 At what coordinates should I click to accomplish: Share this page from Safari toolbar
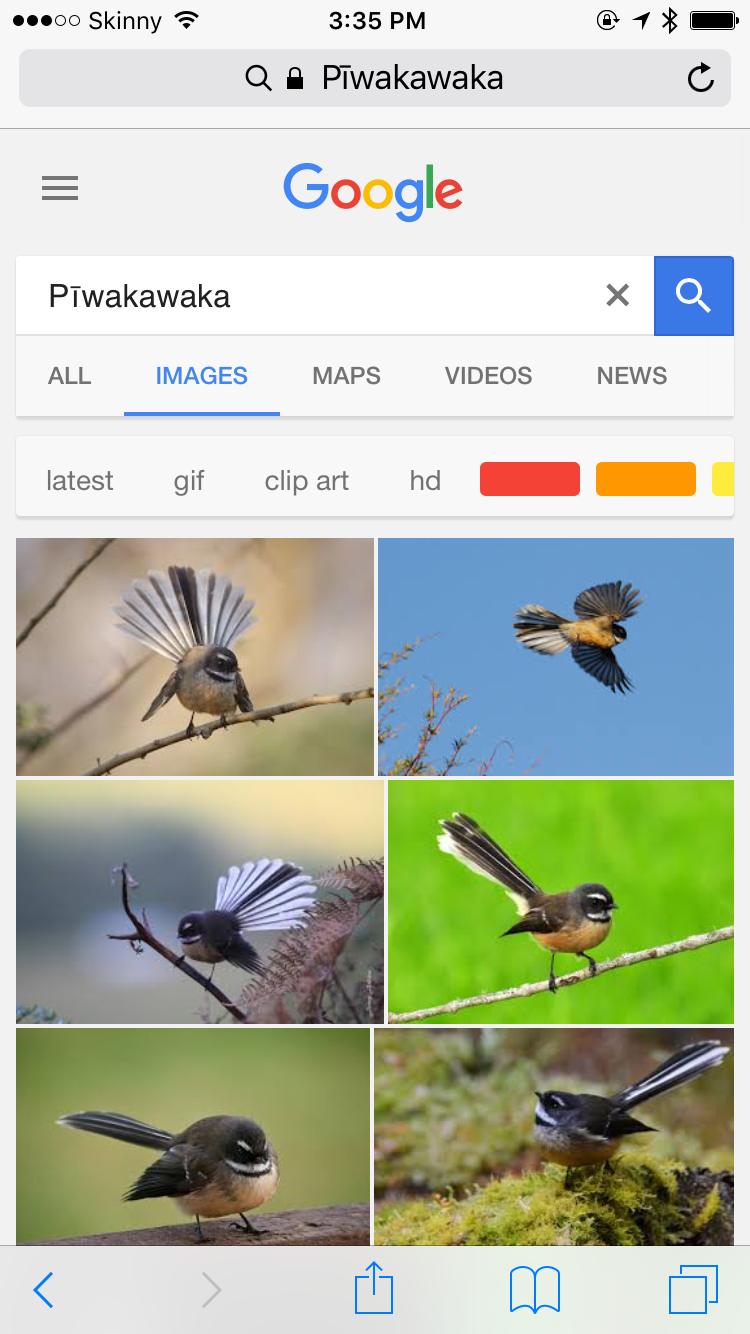(x=374, y=1288)
